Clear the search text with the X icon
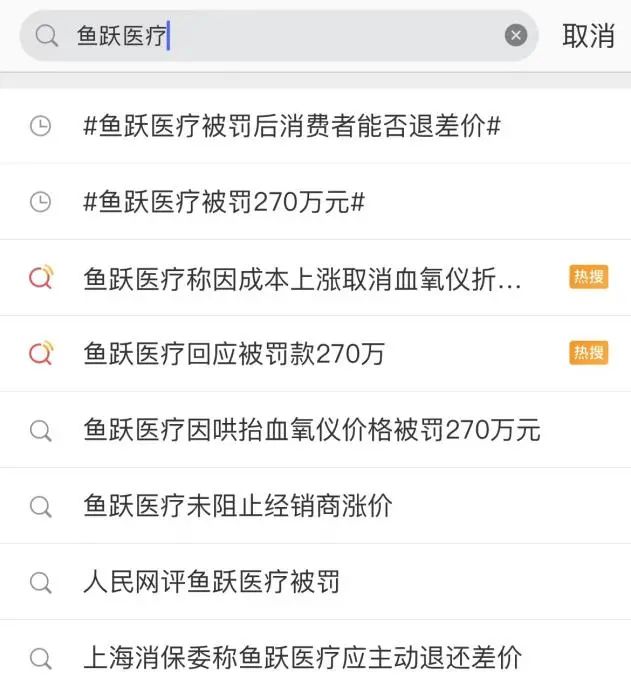 (x=516, y=36)
